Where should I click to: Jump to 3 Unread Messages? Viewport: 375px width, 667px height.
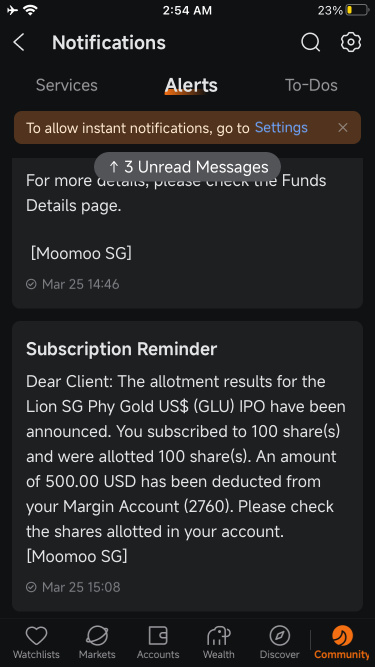[x=188, y=167]
